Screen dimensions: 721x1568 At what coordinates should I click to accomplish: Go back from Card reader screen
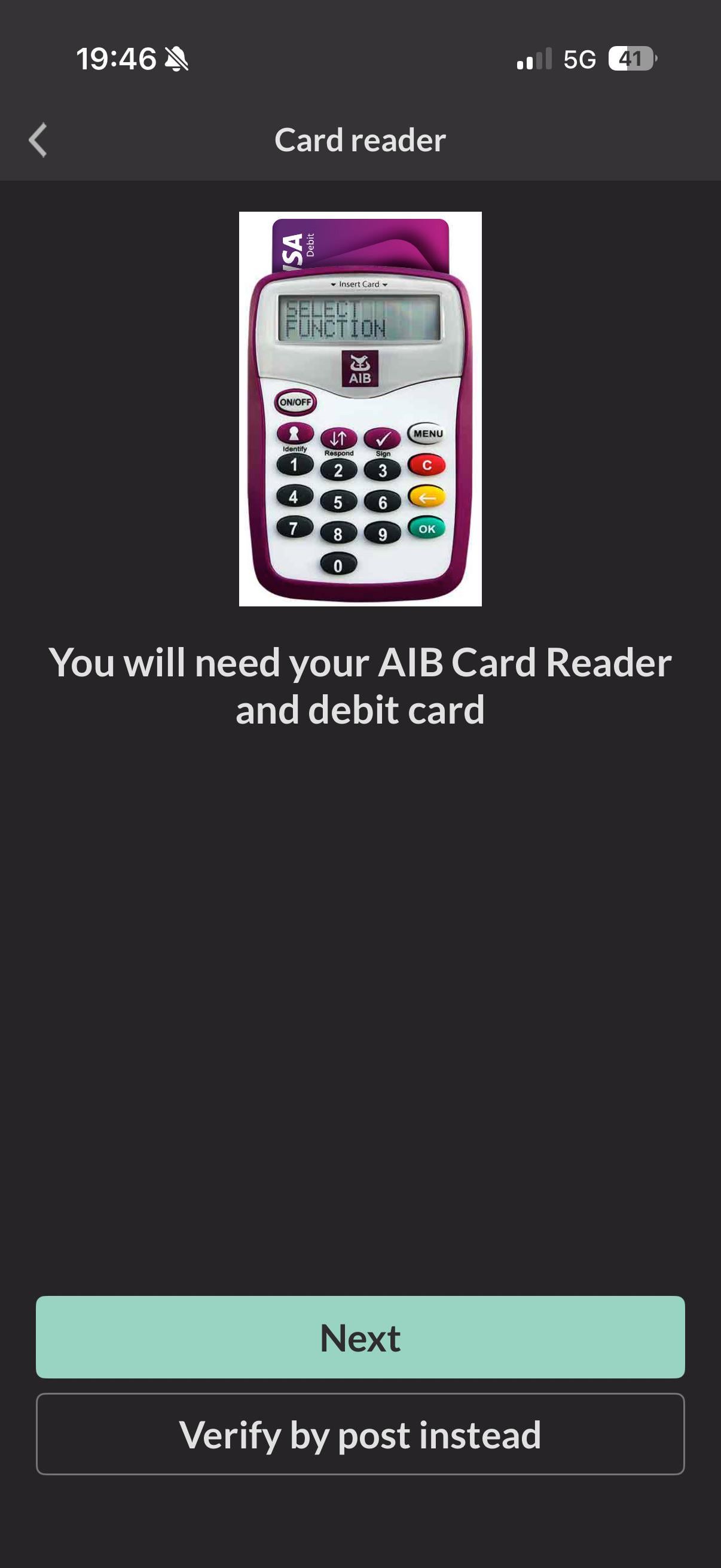pos(38,140)
